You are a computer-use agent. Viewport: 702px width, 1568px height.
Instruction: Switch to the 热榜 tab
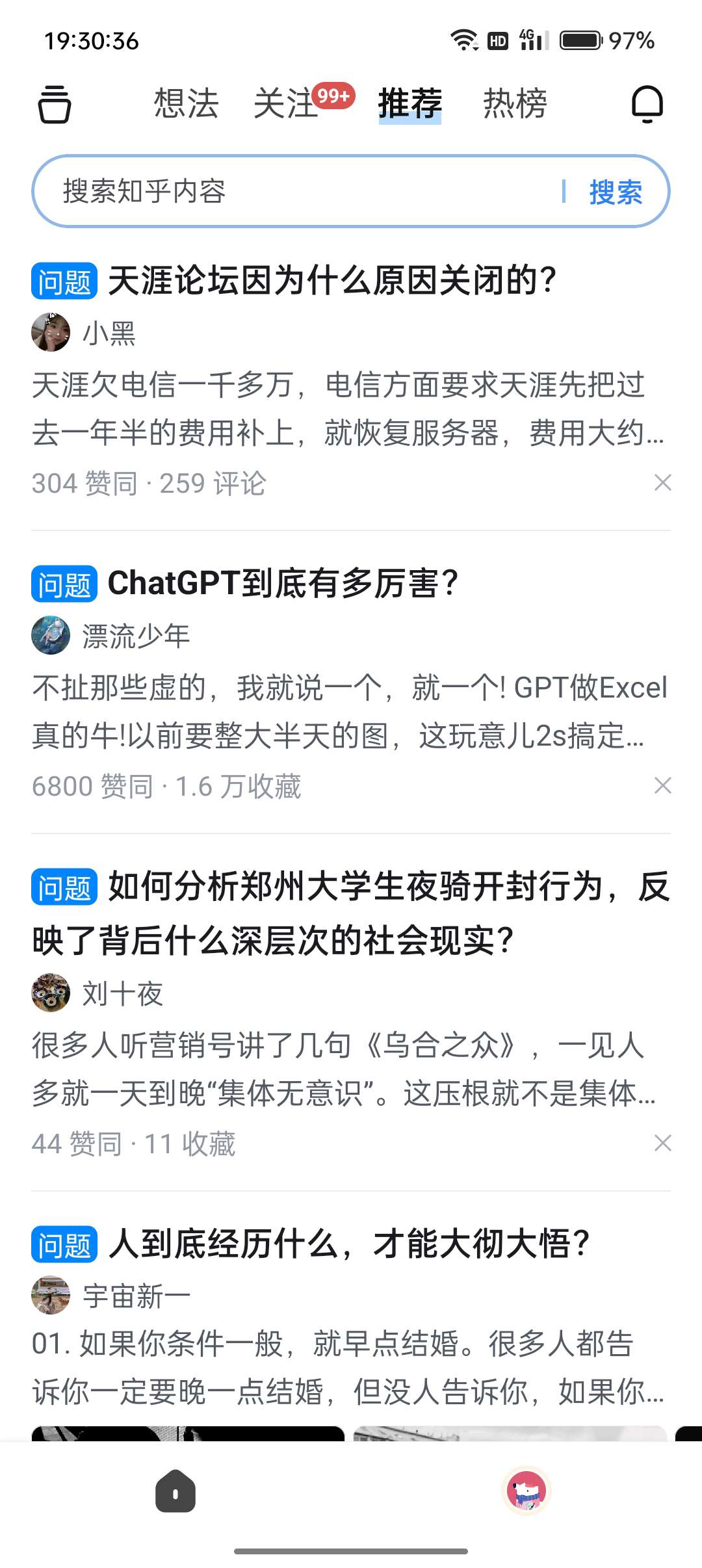click(513, 103)
